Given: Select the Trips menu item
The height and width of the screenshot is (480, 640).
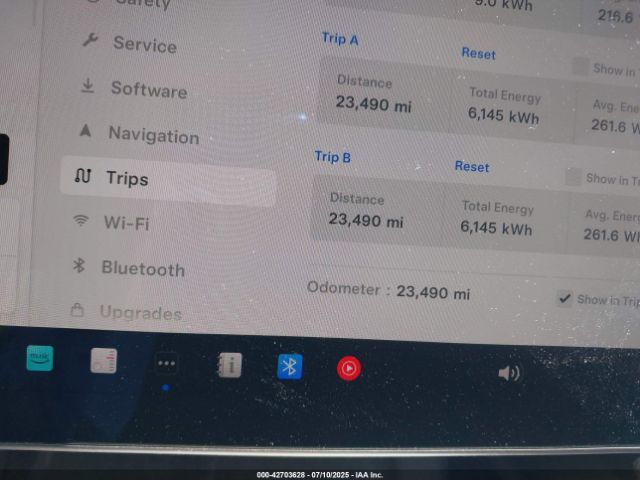Looking at the screenshot, I should (x=126, y=179).
